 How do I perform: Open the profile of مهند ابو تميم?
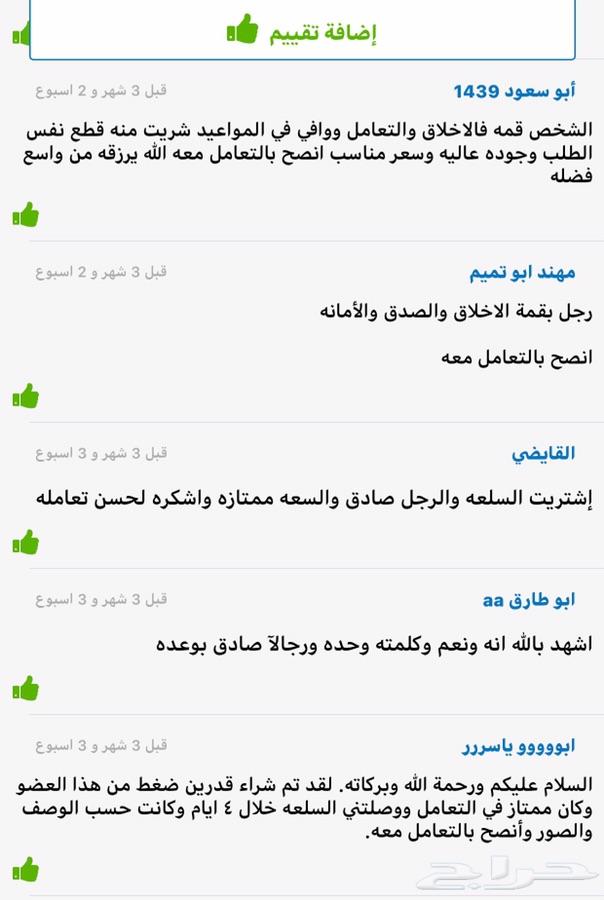coord(522,273)
